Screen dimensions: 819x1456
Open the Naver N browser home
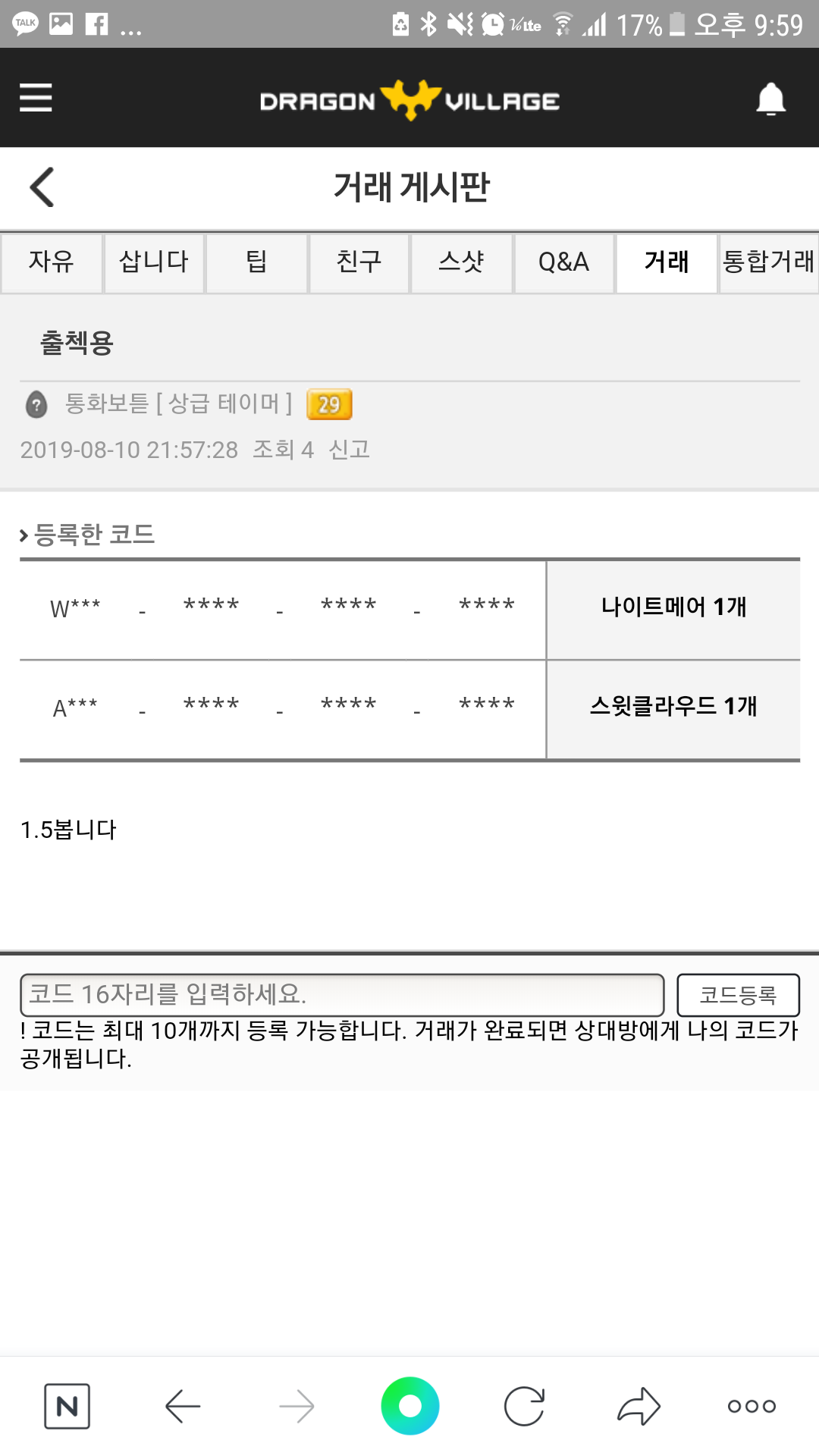(x=67, y=1406)
